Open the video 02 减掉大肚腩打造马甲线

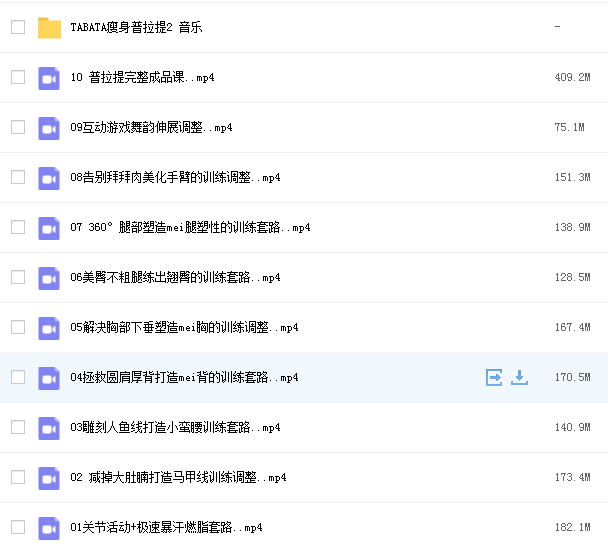tap(178, 478)
